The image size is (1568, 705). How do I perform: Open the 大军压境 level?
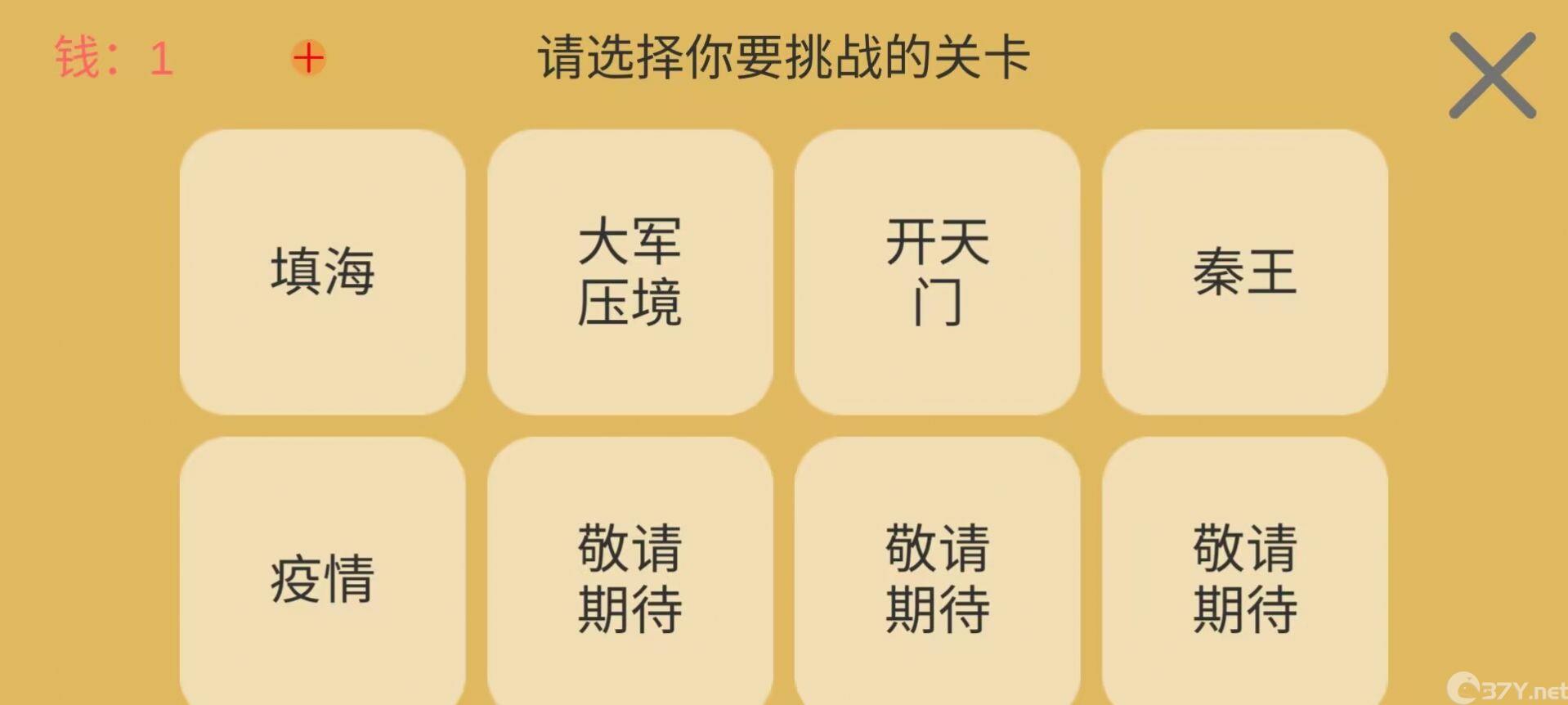coord(629,272)
